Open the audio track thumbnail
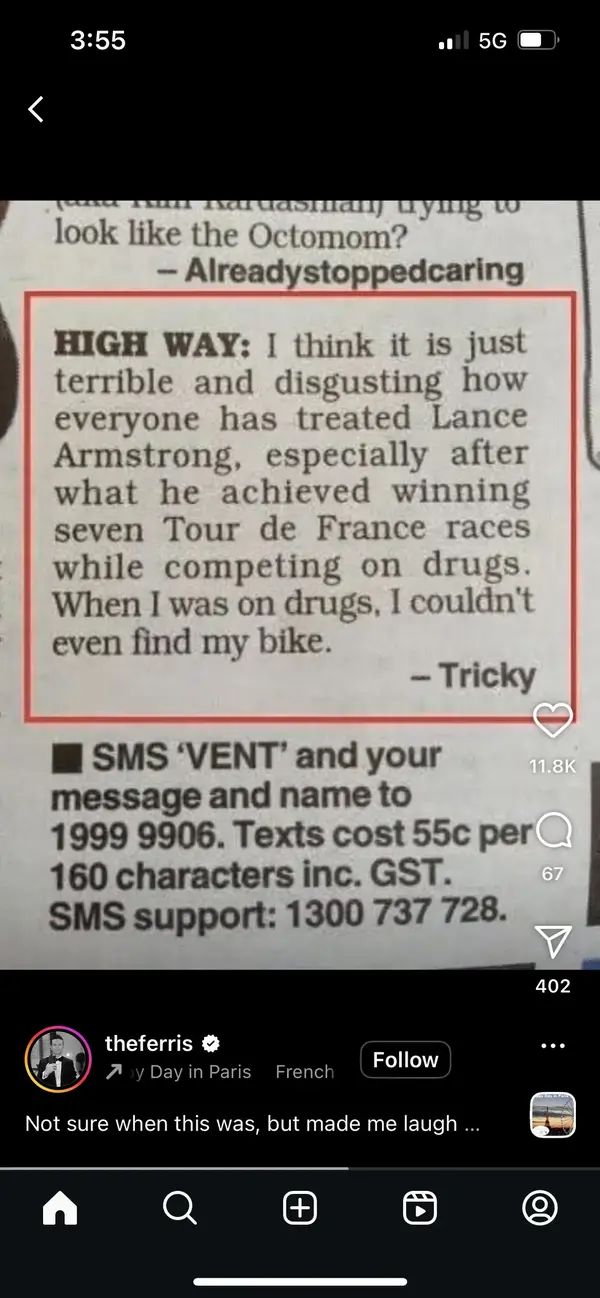Screen dimensions: 600x1298 (x=552, y=1115)
